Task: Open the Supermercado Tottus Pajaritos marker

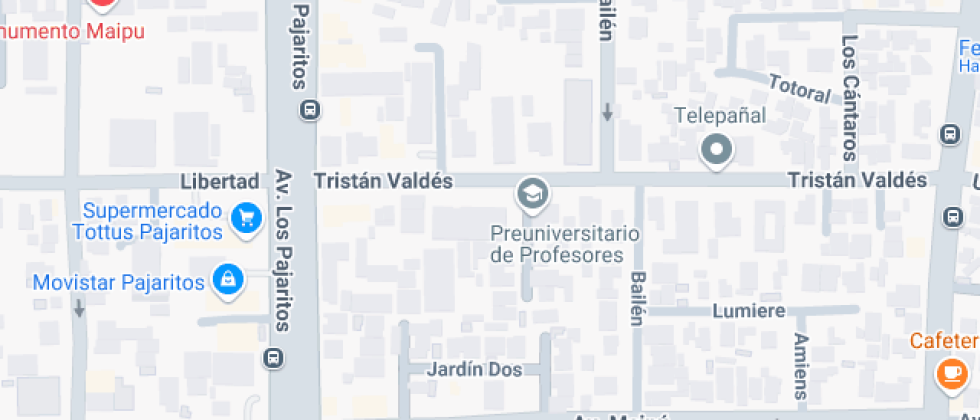Action: tap(245, 219)
